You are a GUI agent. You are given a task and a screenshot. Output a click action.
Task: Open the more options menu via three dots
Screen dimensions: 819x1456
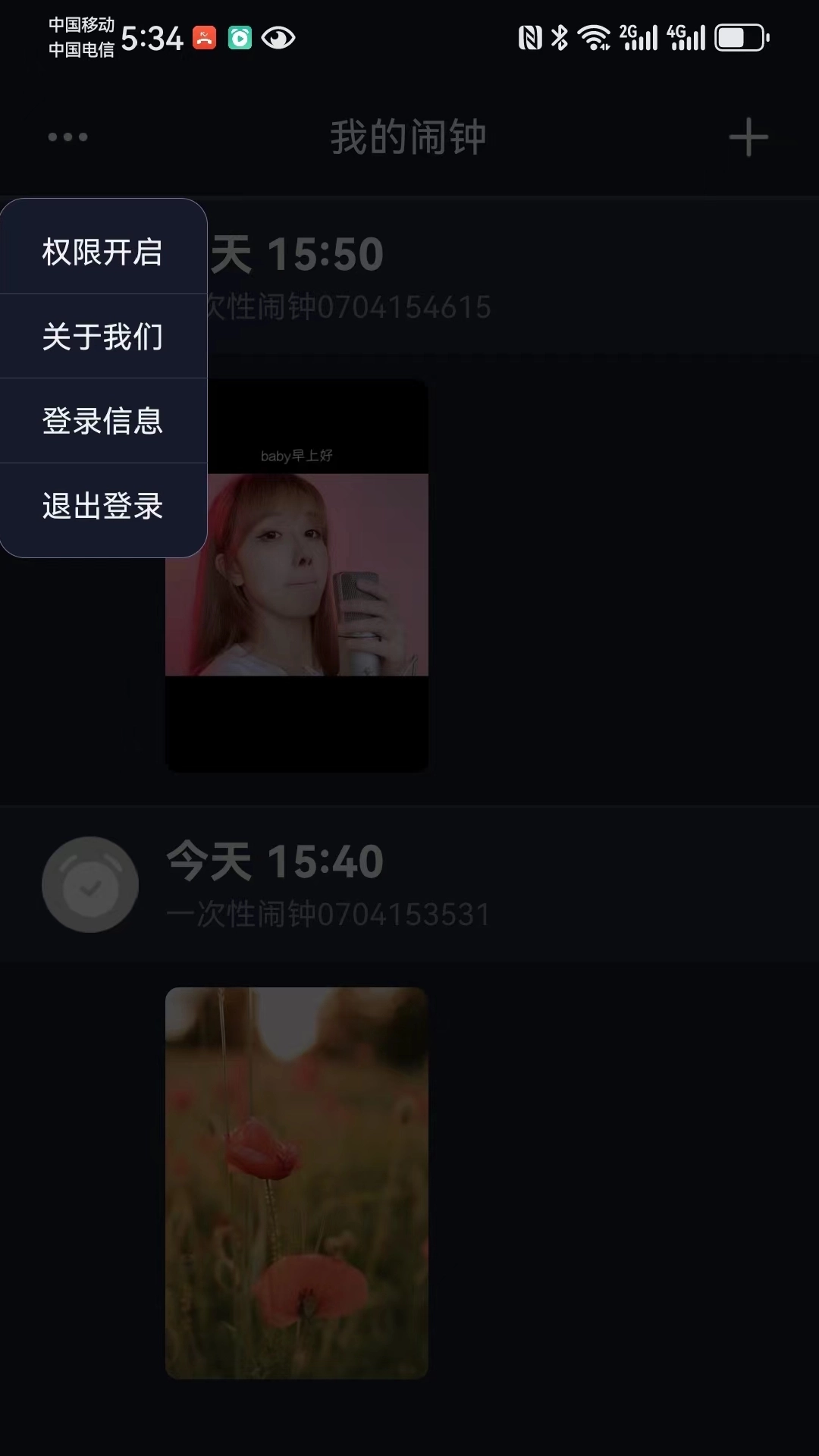coord(67,136)
